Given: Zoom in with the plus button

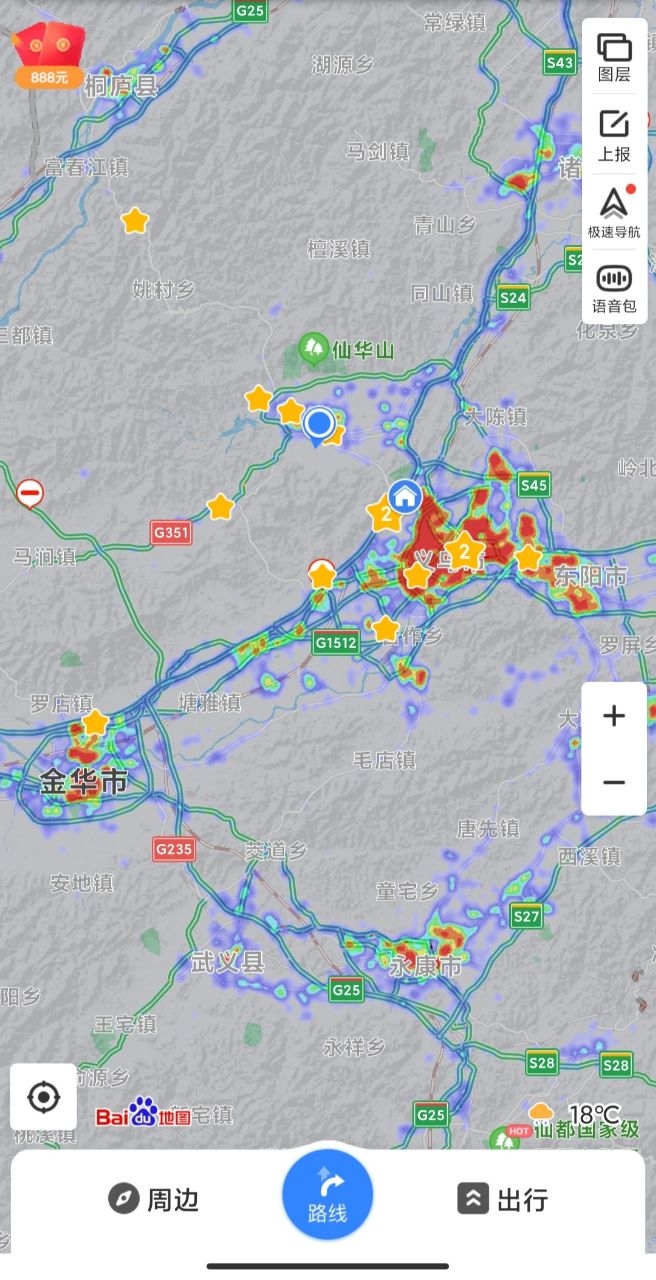Looking at the screenshot, I should coord(614,716).
